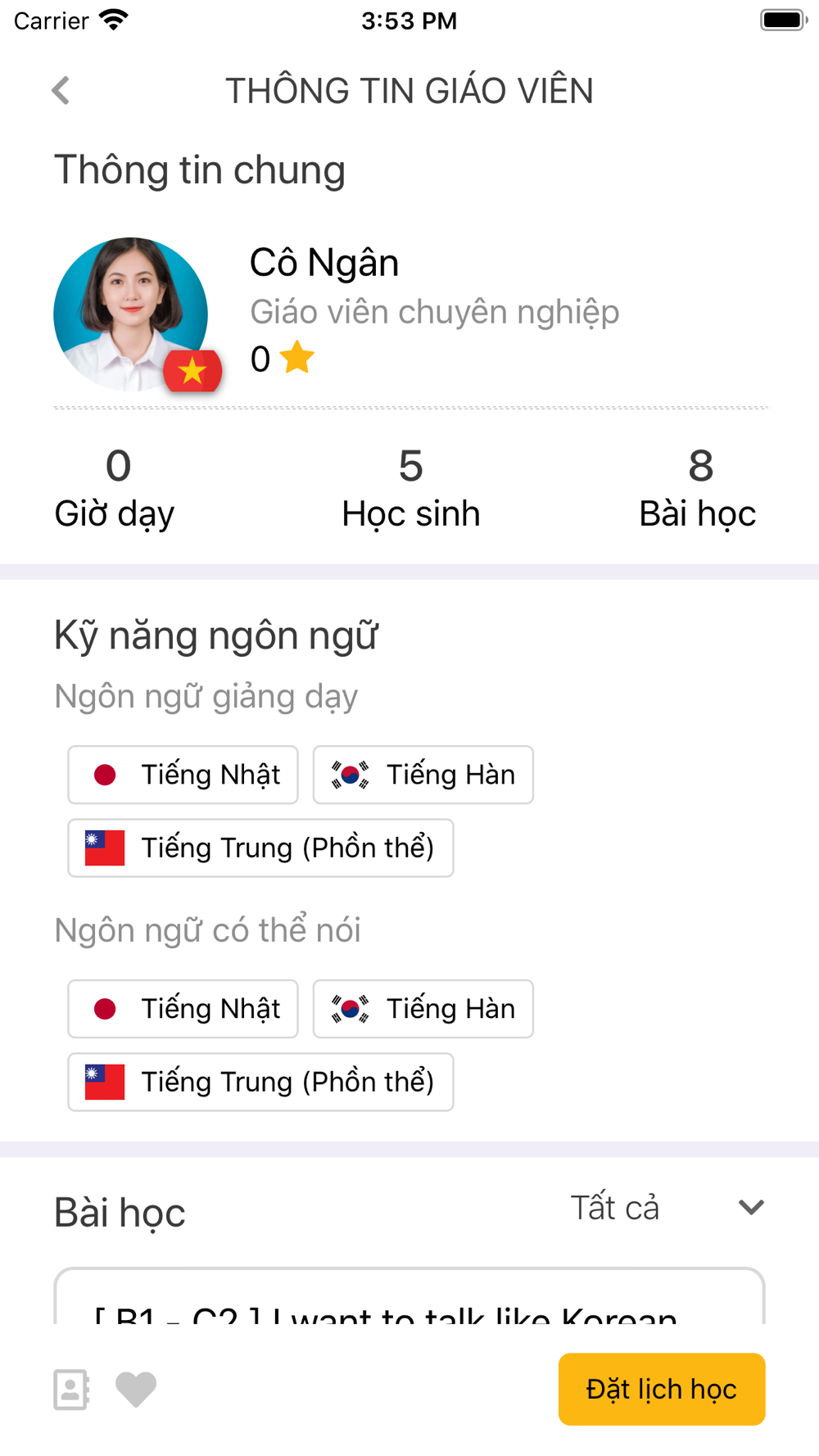Image resolution: width=819 pixels, height=1456 pixels.
Task: Tap the Đặt lịch học button
Action: 662,1389
